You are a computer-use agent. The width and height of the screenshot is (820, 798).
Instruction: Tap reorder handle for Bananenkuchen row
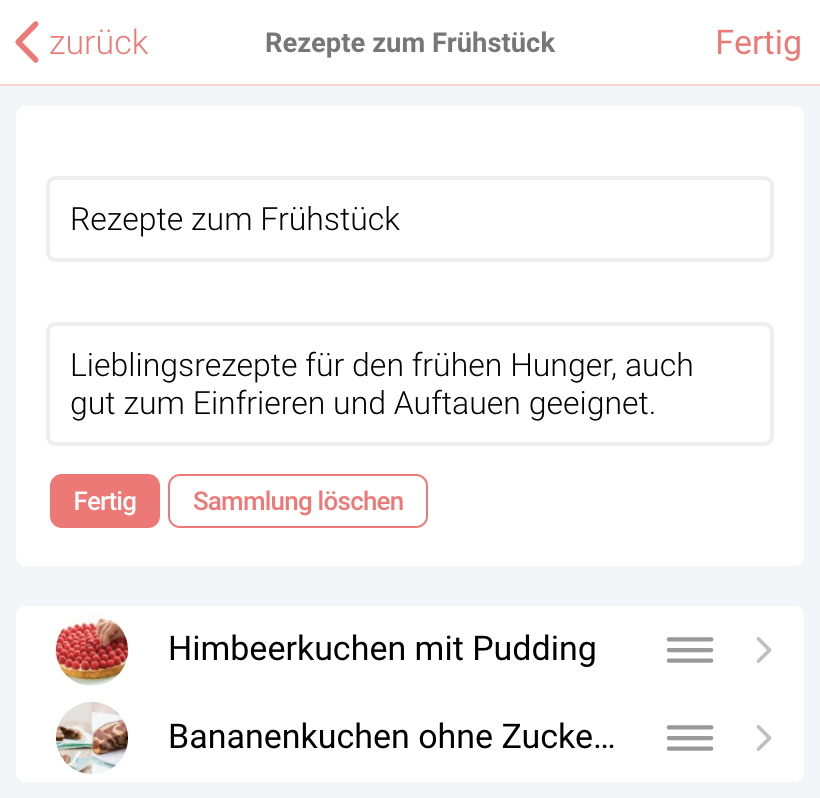(x=690, y=739)
